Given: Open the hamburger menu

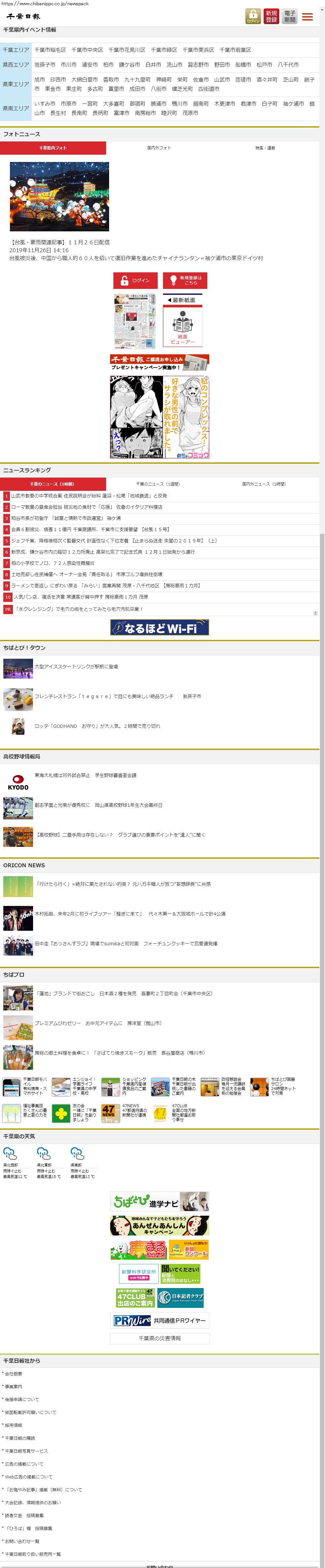Looking at the screenshot, I should tap(307, 17).
